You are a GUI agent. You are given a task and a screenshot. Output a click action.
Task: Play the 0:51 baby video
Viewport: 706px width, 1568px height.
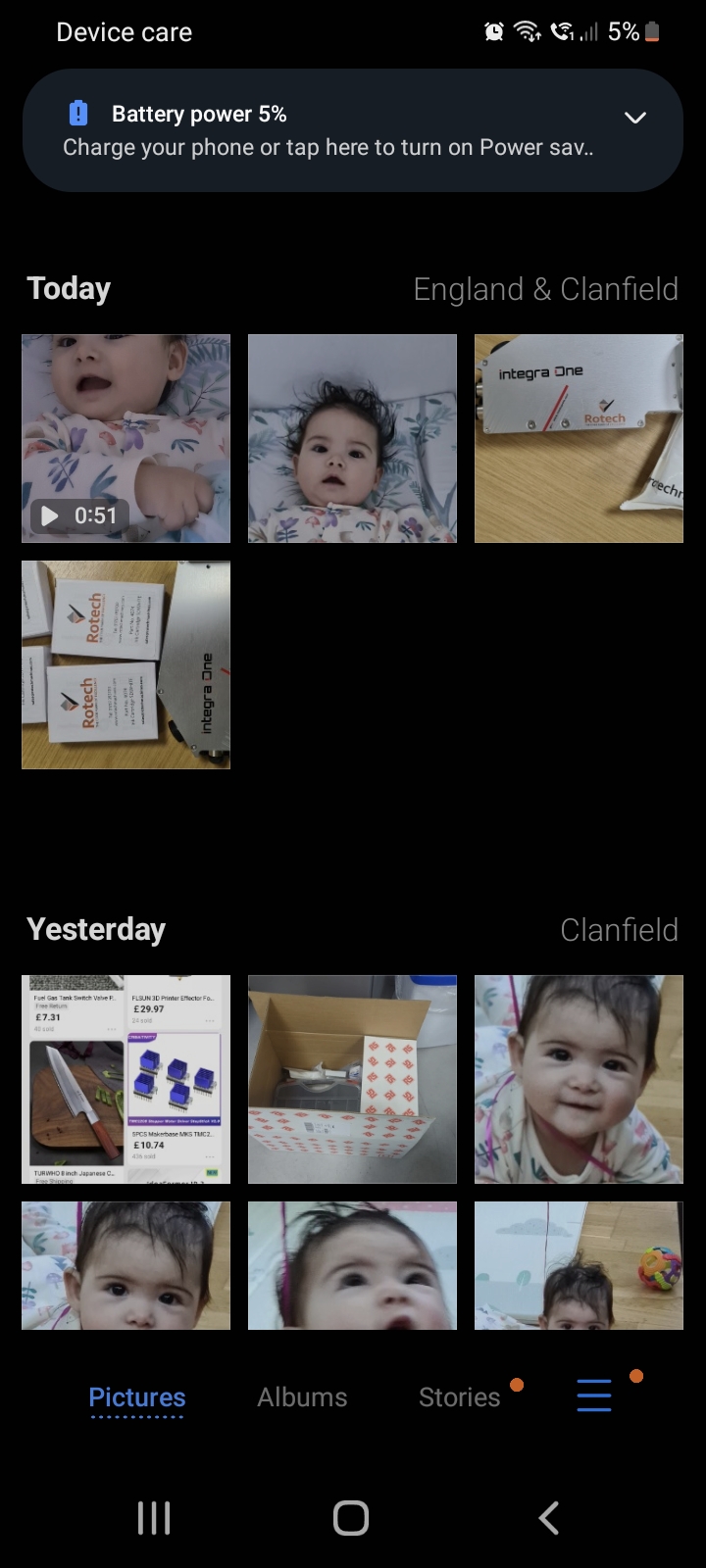click(126, 438)
